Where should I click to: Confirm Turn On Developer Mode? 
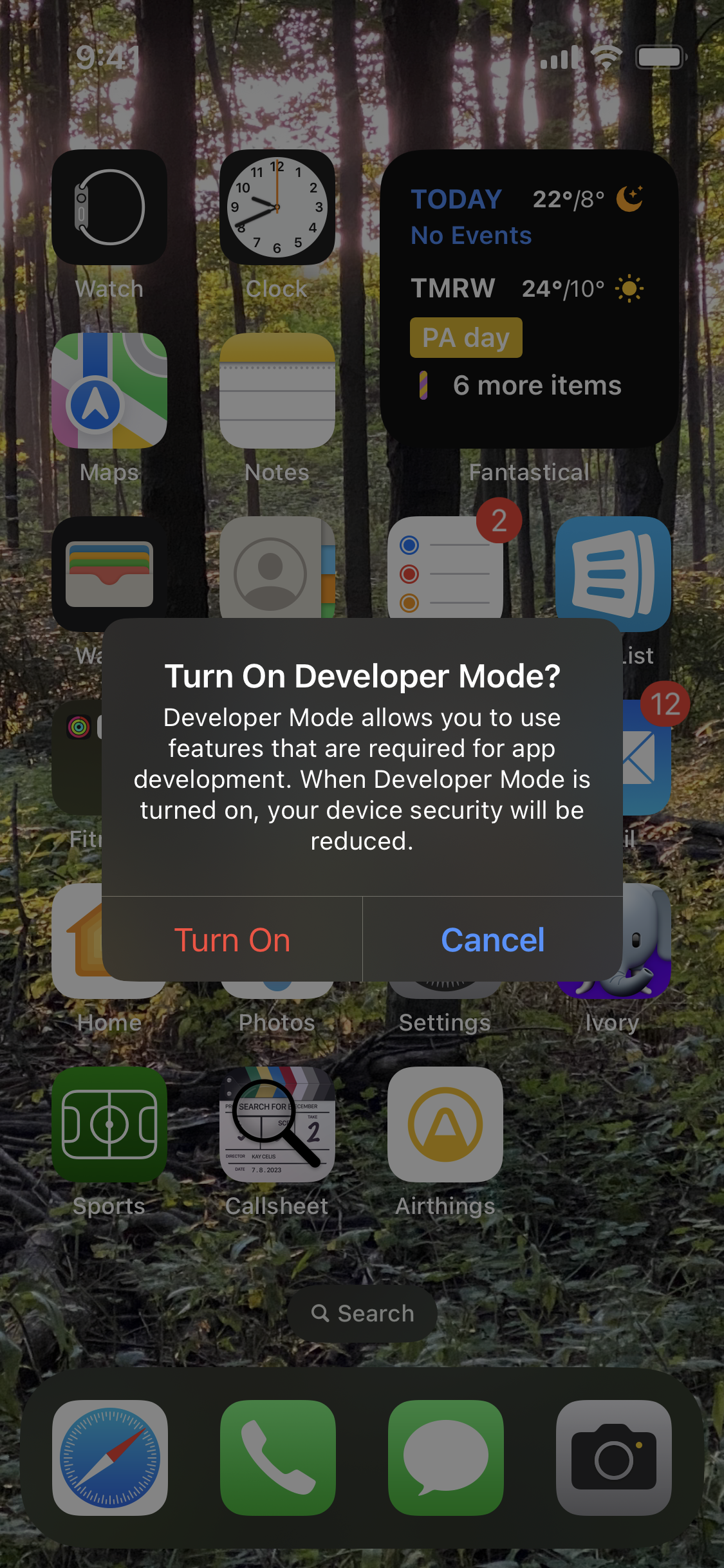(x=232, y=940)
